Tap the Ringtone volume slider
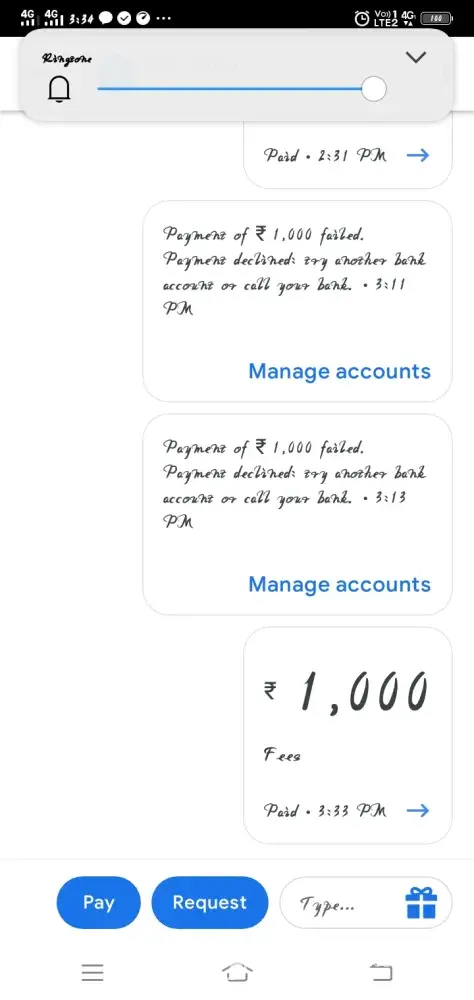474x1000 pixels. 241,89
